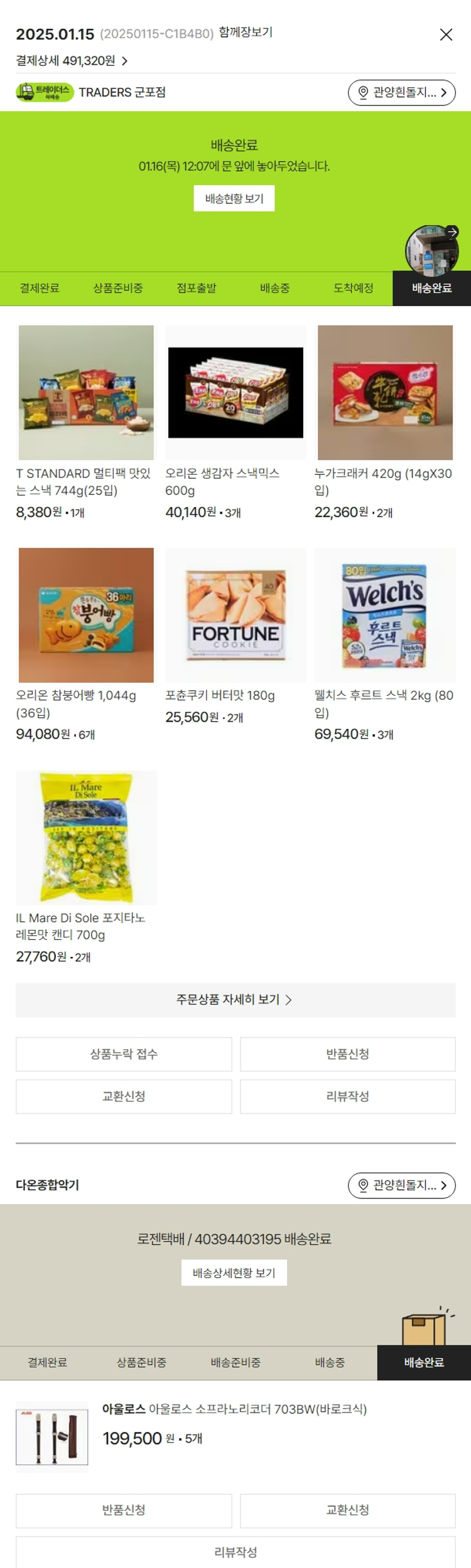Open 오리온 참붕어빵 product
The width and height of the screenshot is (471, 1568).
point(86,615)
